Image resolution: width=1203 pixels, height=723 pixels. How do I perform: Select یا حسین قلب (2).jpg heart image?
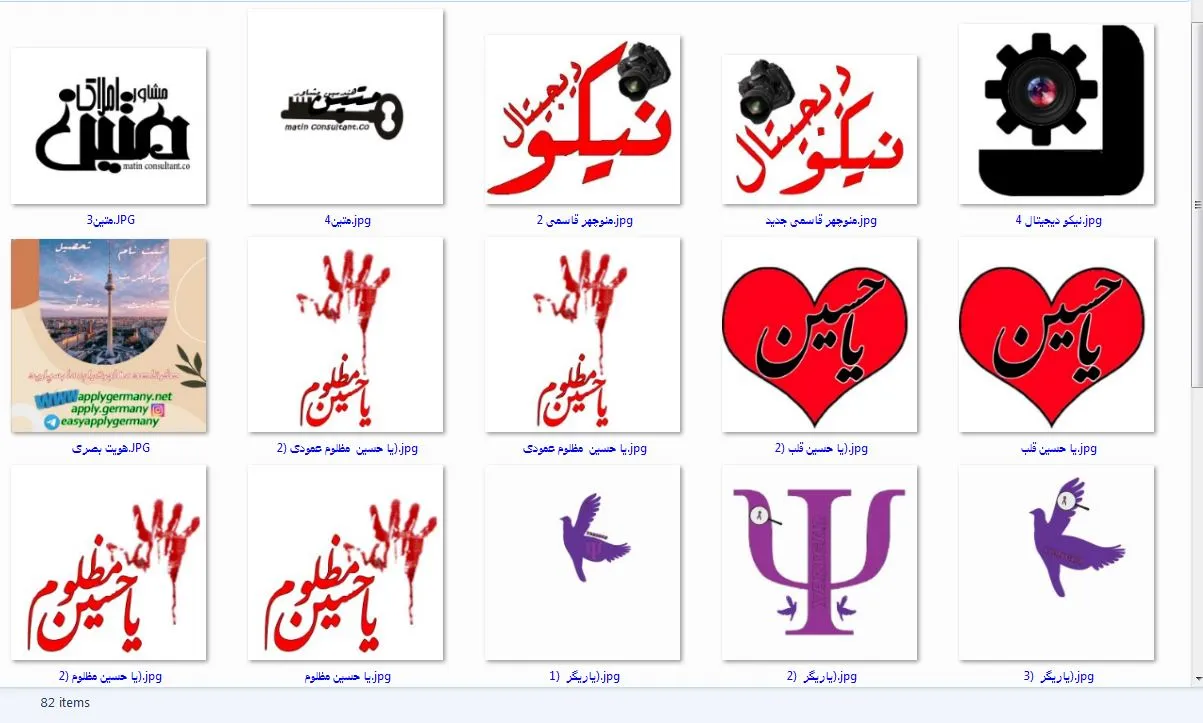(819, 335)
